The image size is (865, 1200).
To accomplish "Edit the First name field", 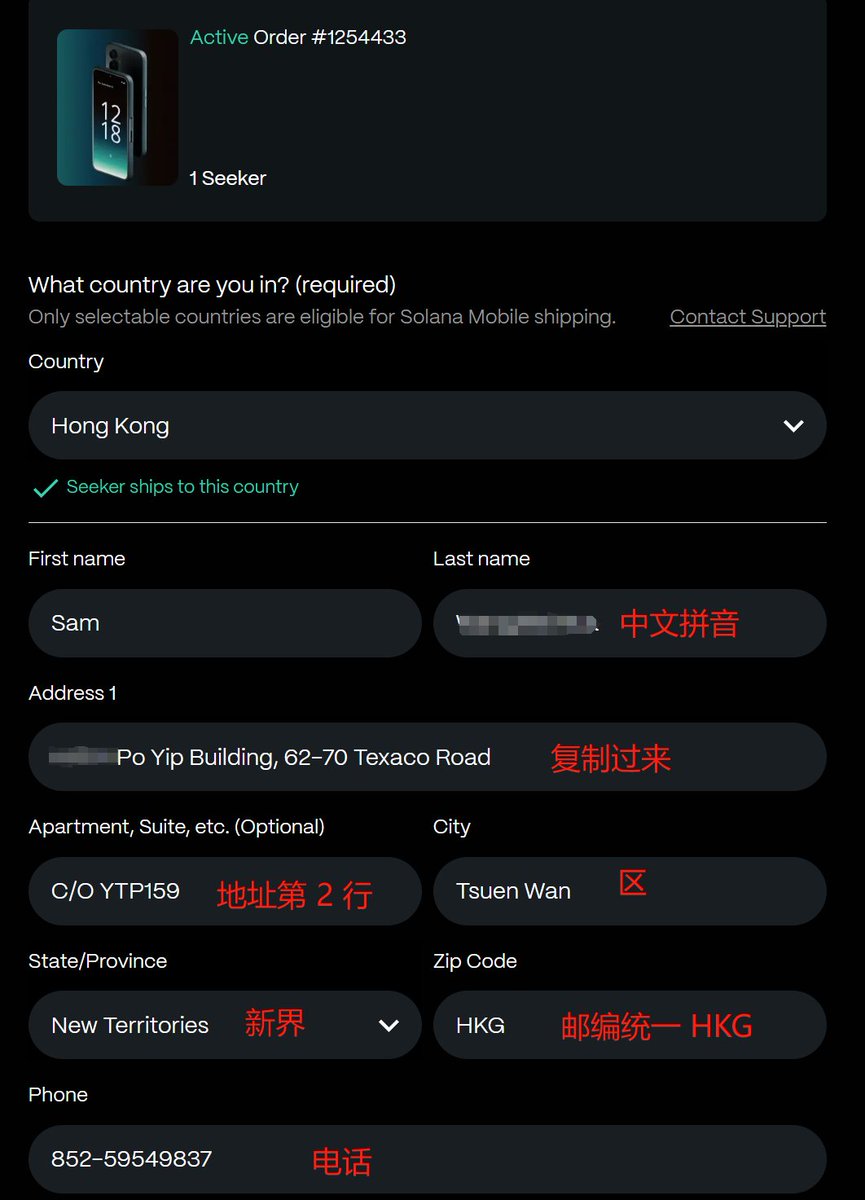I will (x=224, y=623).
